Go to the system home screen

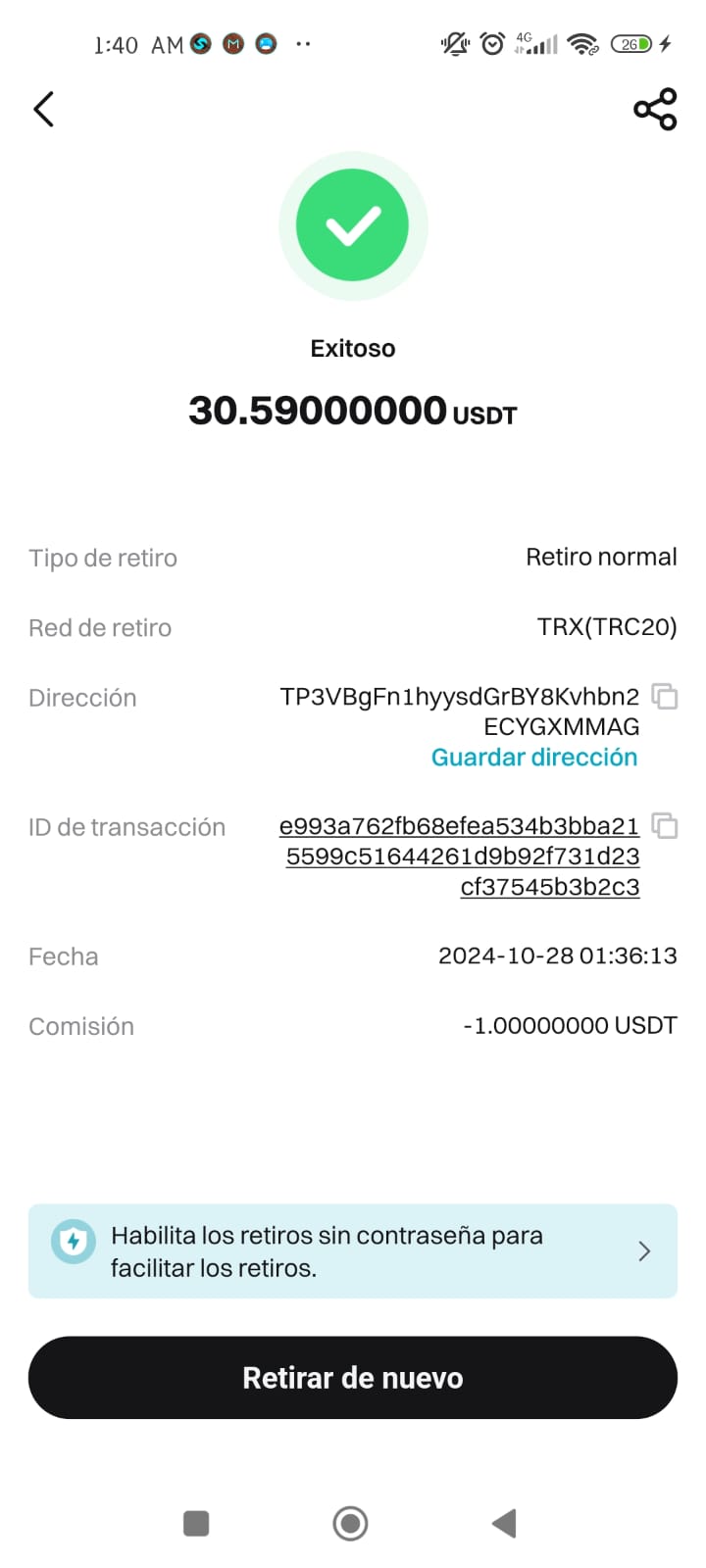(x=351, y=1524)
